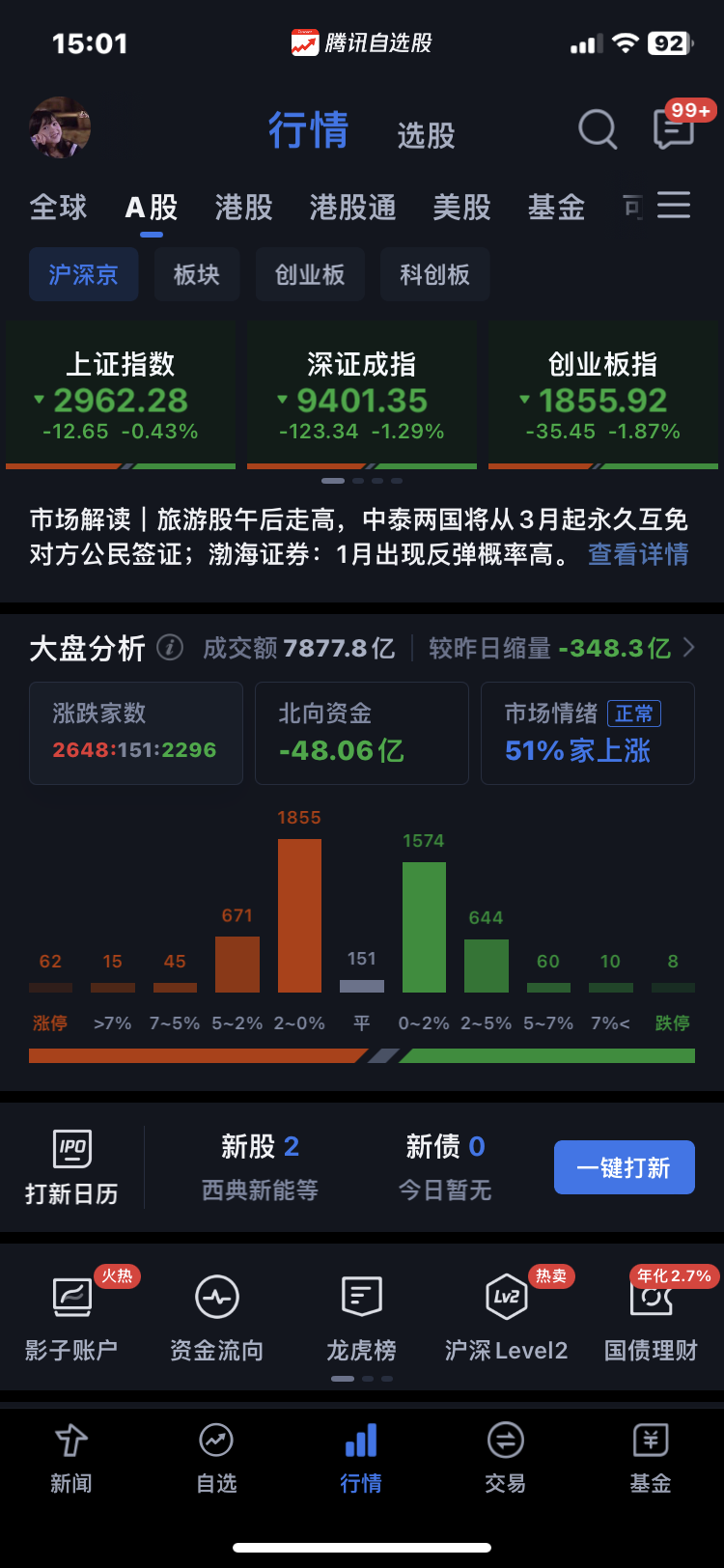
Task: Open the 上证指数 index card
Action: [x=121, y=395]
